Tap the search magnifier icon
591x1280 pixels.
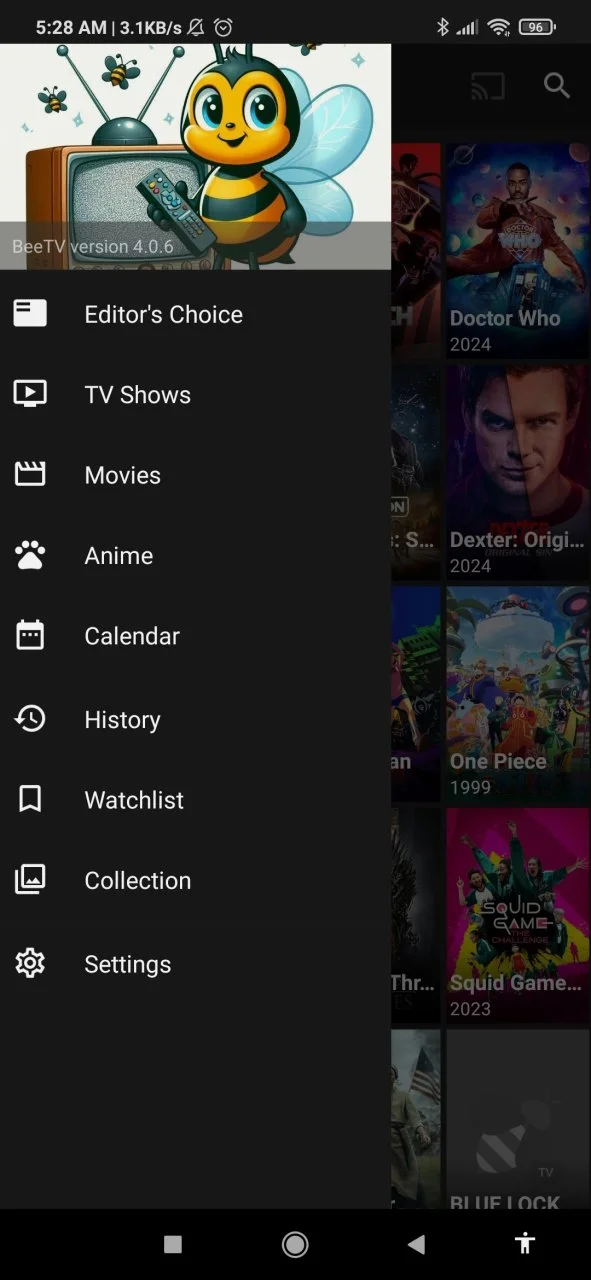pos(556,86)
